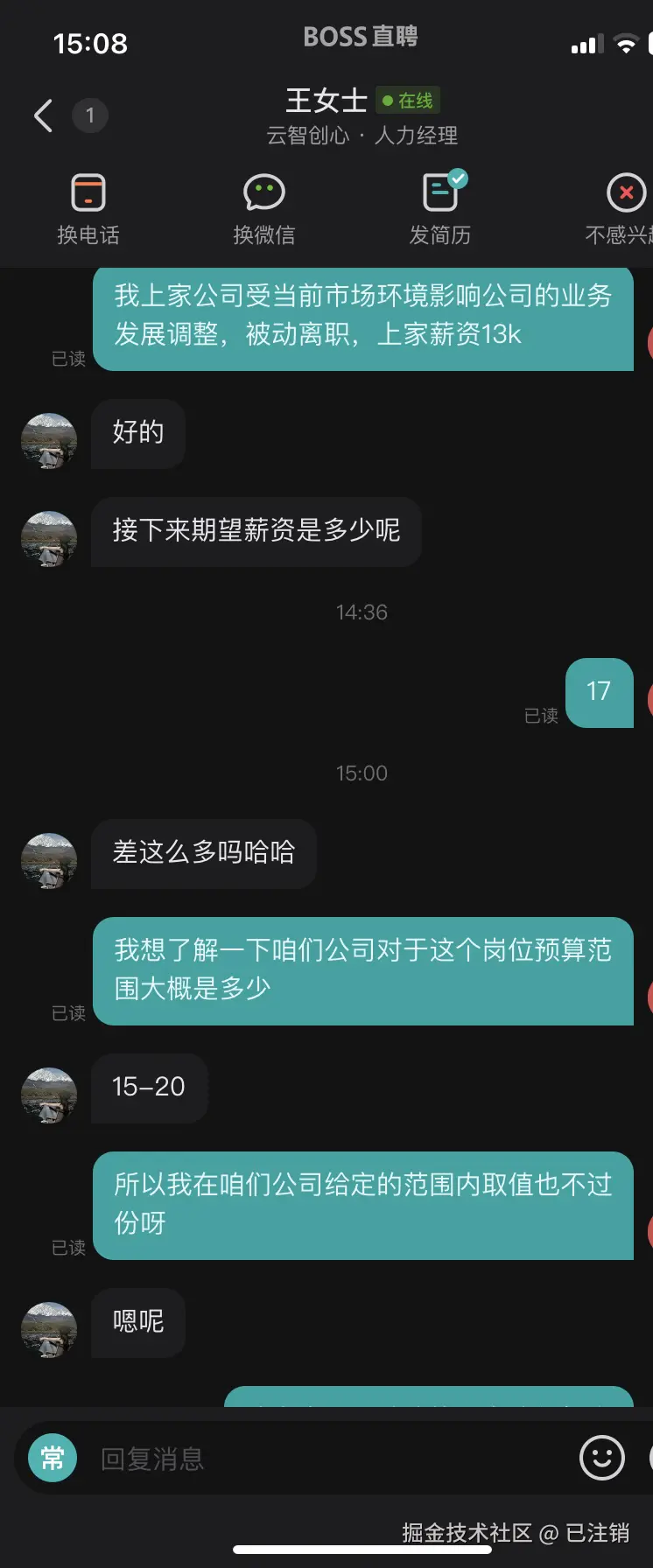Tap the back arrow to leave the chat
653x1568 pixels.
coord(42,115)
